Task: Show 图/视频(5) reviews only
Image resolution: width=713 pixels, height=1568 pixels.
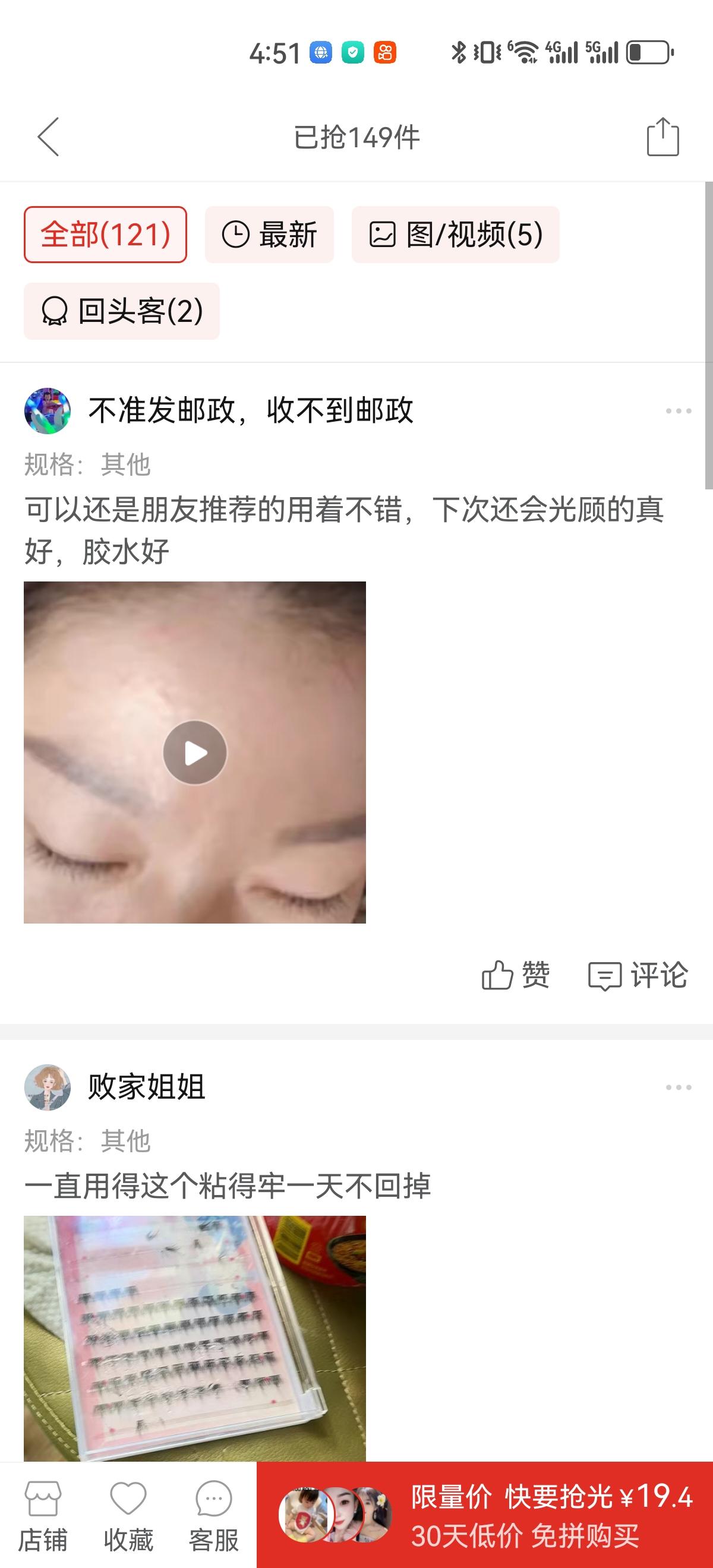Action: point(455,235)
